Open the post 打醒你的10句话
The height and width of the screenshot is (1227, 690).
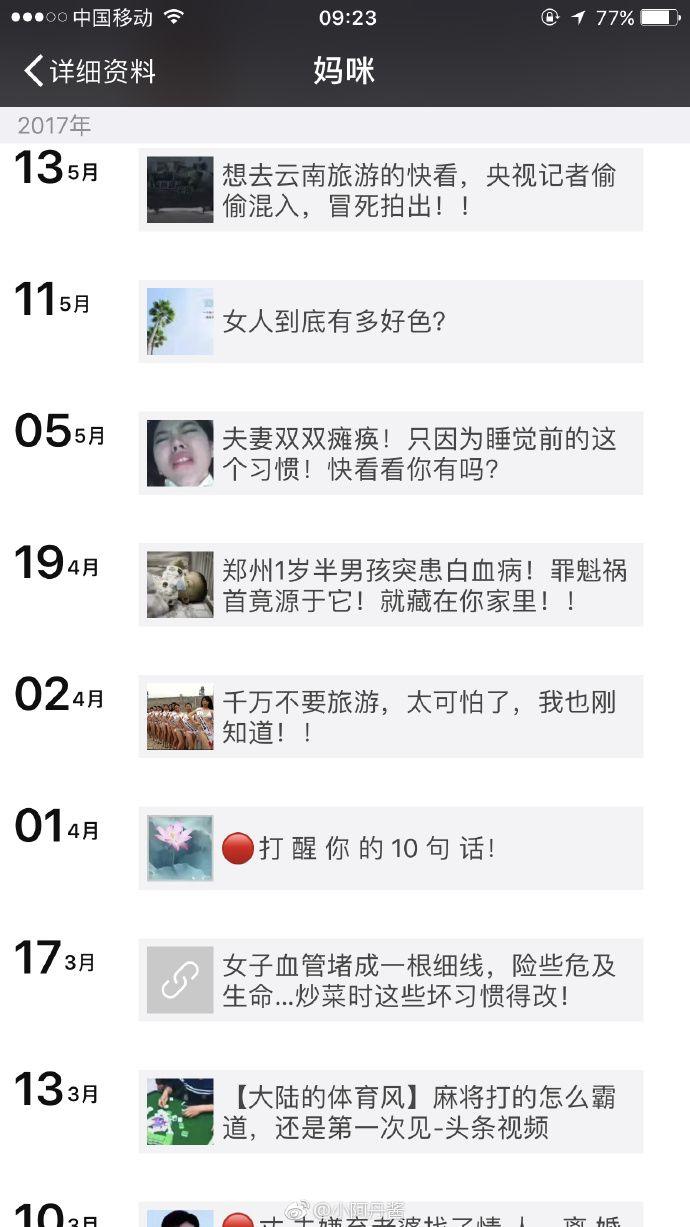point(391,849)
